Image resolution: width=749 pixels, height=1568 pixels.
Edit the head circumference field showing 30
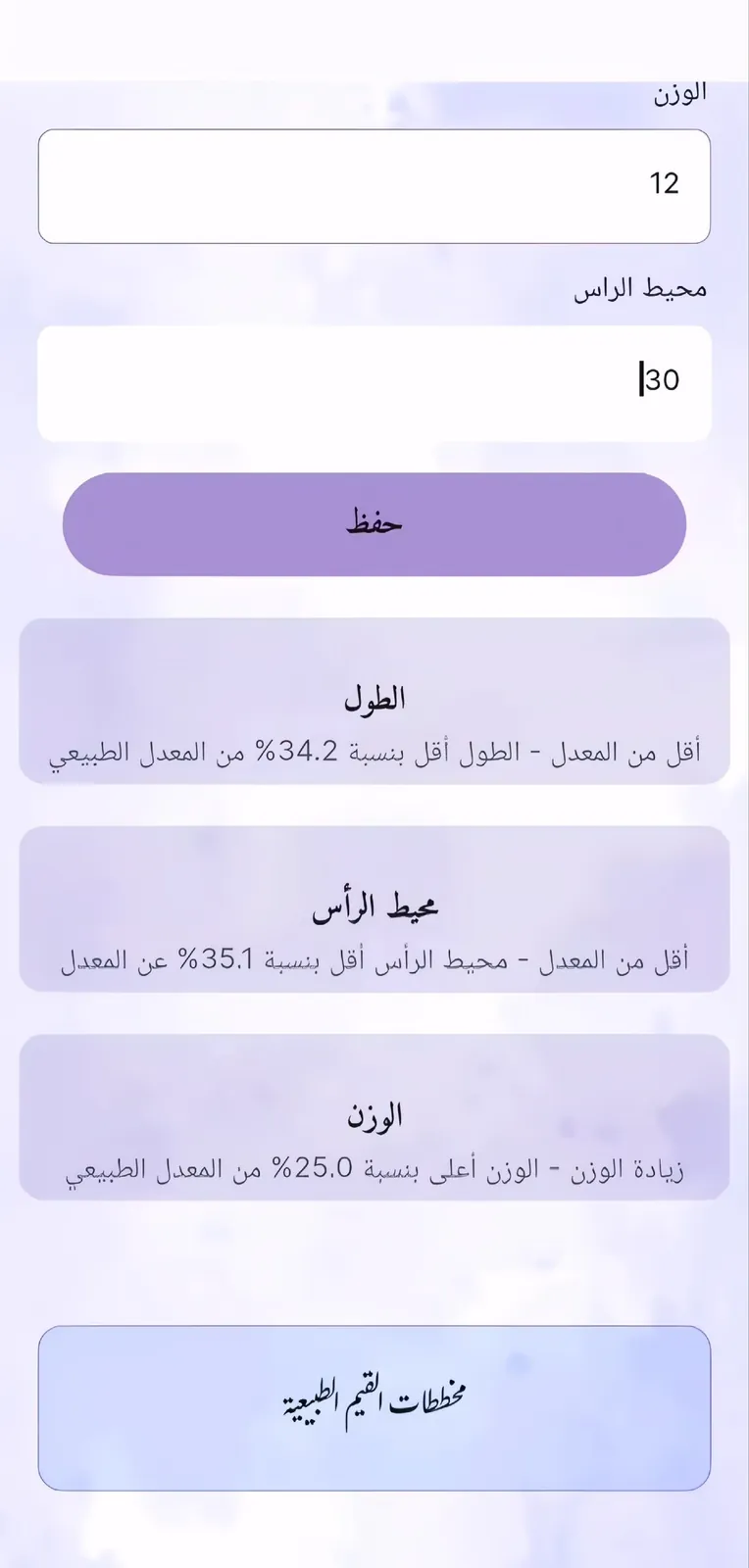[374, 383]
